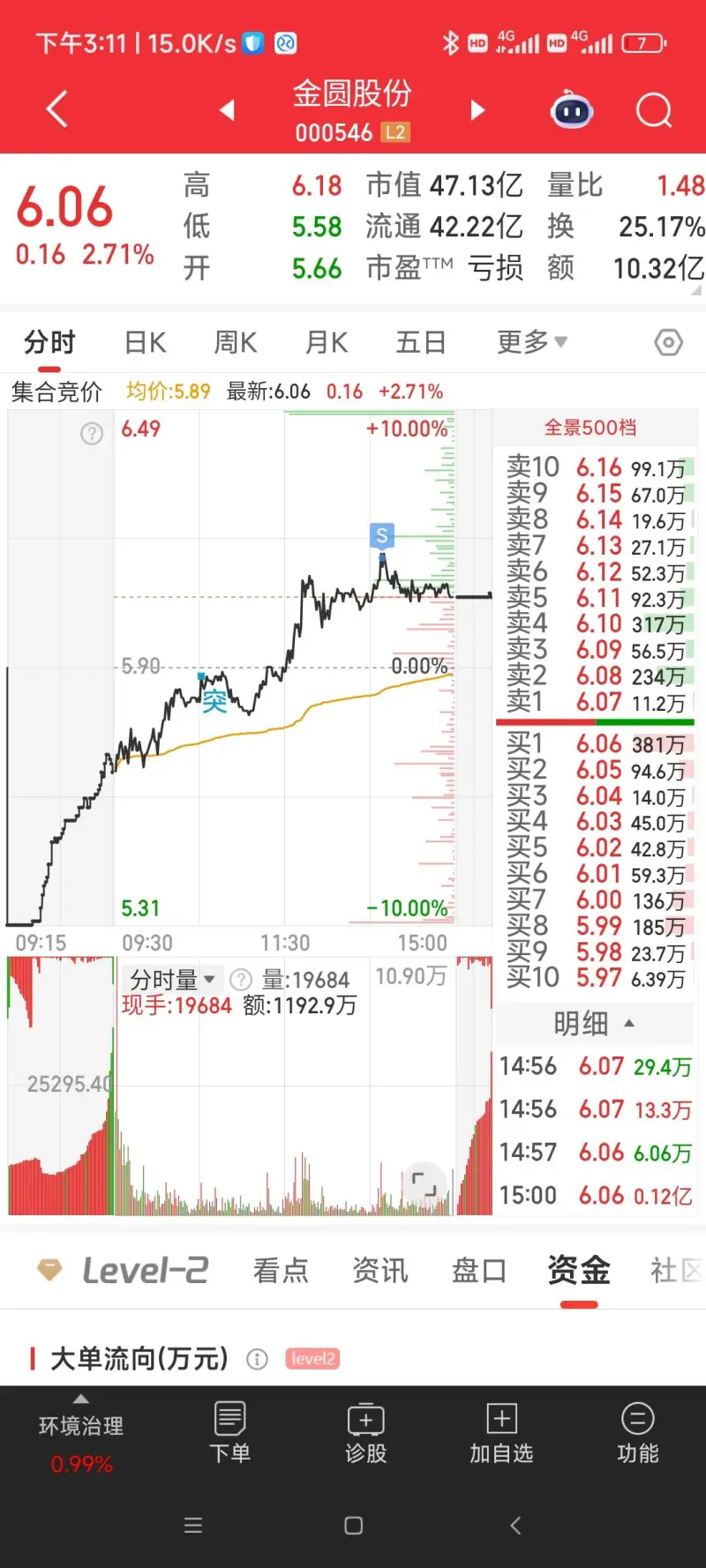
Task: Expand the 明细 trade details
Action: coord(594,1024)
